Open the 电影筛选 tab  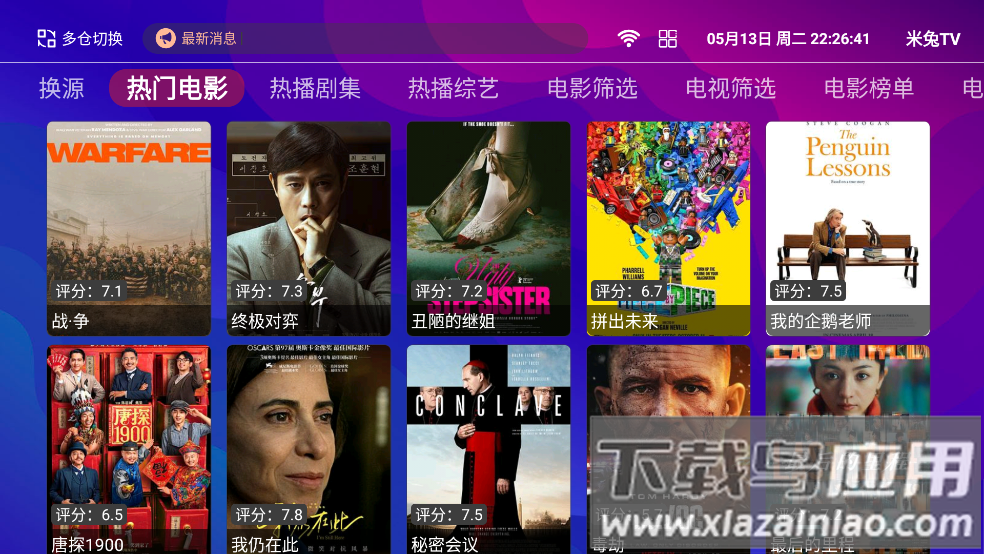592,88
